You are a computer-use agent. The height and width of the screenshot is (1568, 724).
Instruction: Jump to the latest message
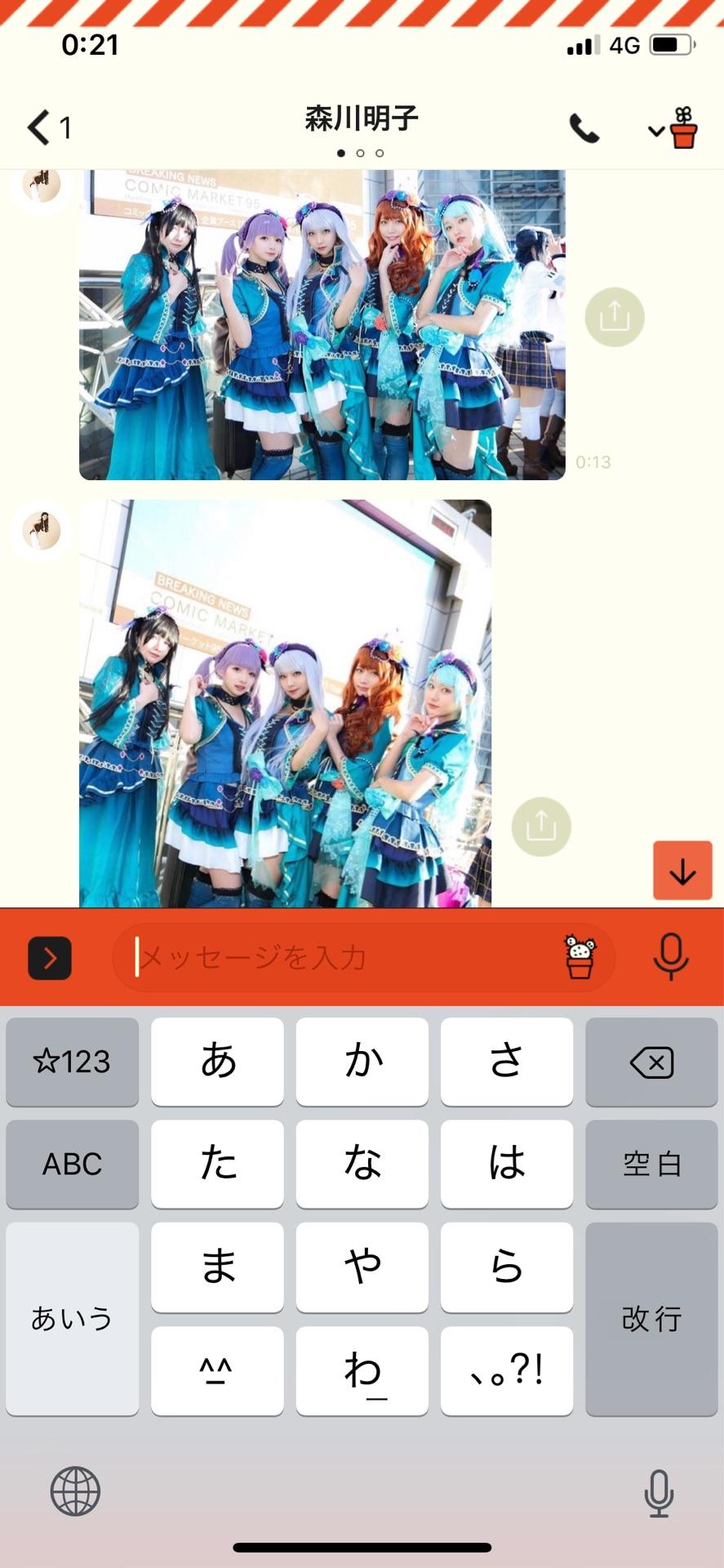[682, 871]
